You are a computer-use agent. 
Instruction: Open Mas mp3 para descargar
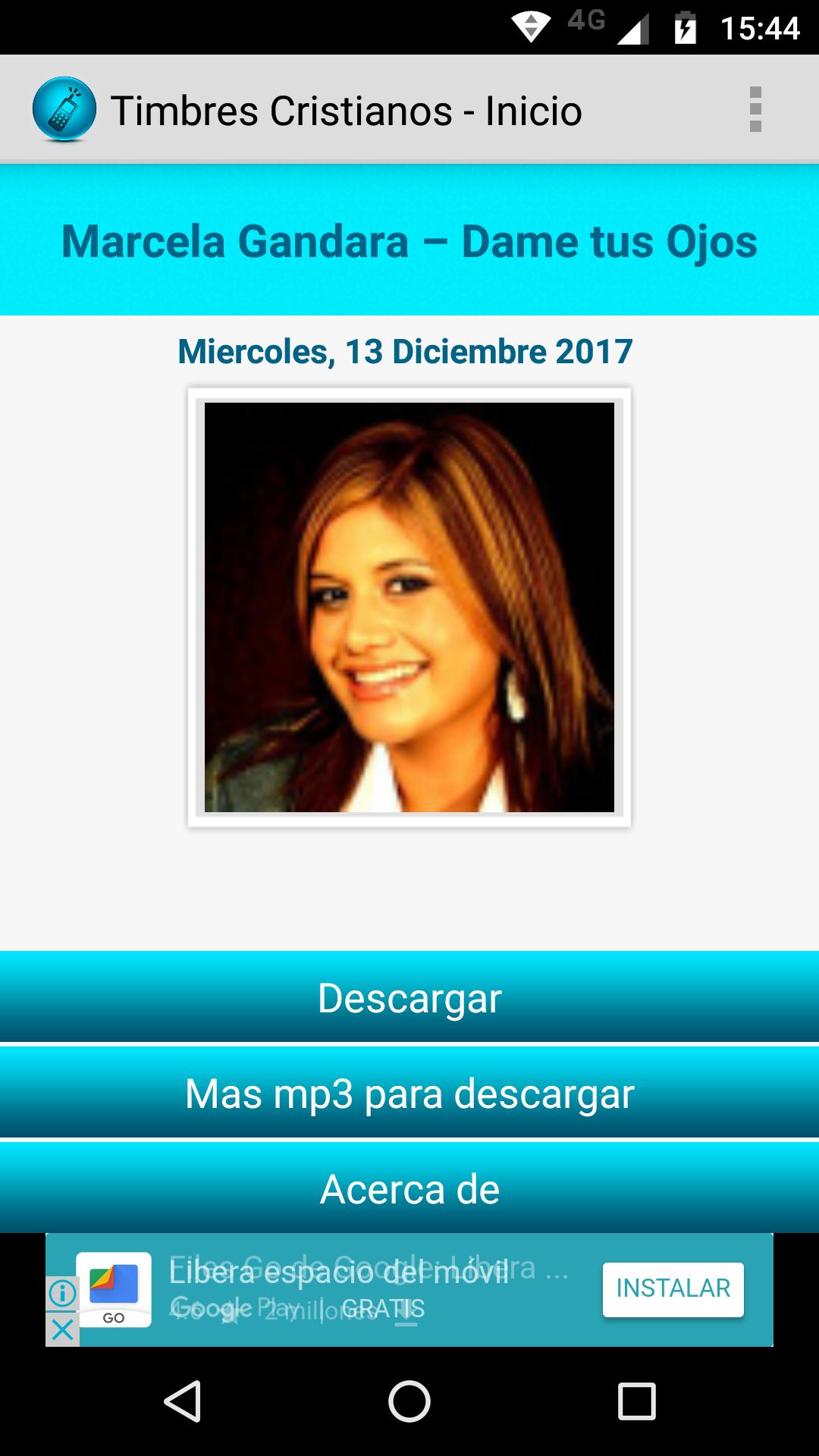pyautogui.click(x=409, y=1093)
